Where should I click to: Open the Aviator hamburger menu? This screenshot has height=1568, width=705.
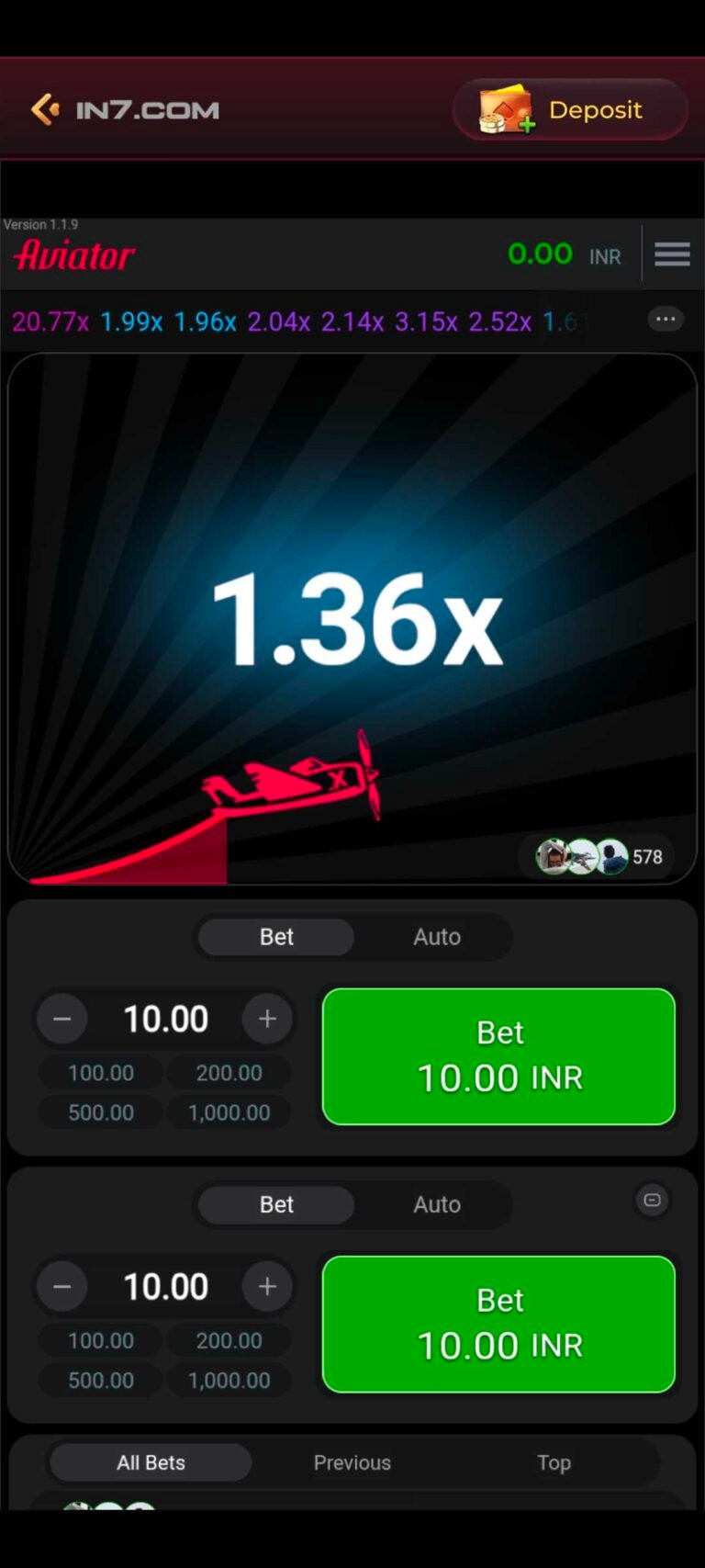[x=672, y=254]
